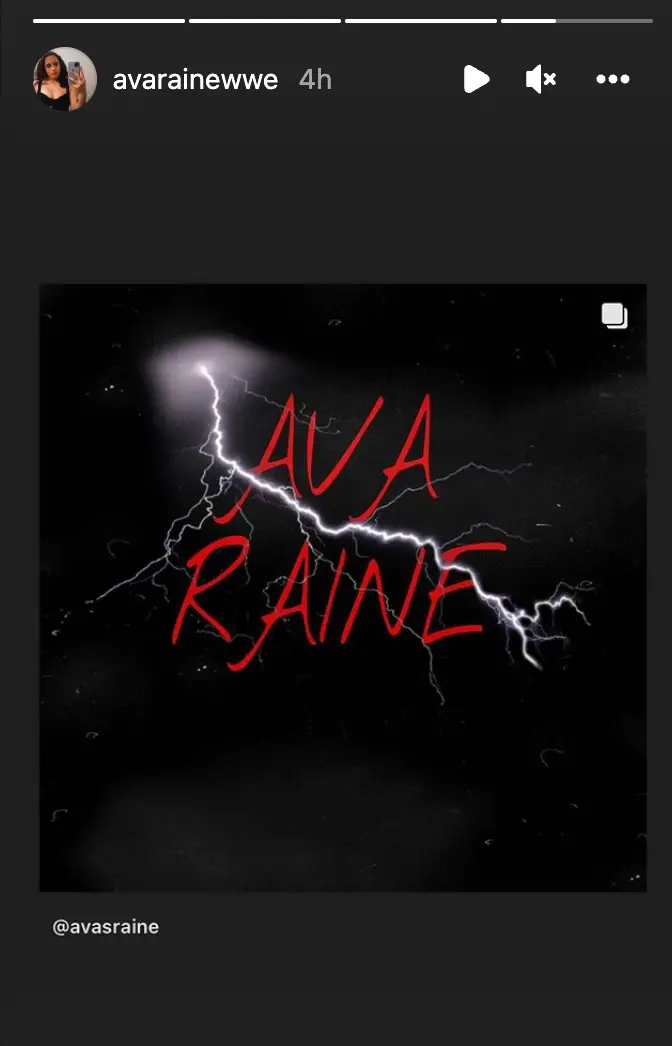Open the shared Ava Raine post
This screenshot has height=1046, width=672.
(342, 587)
